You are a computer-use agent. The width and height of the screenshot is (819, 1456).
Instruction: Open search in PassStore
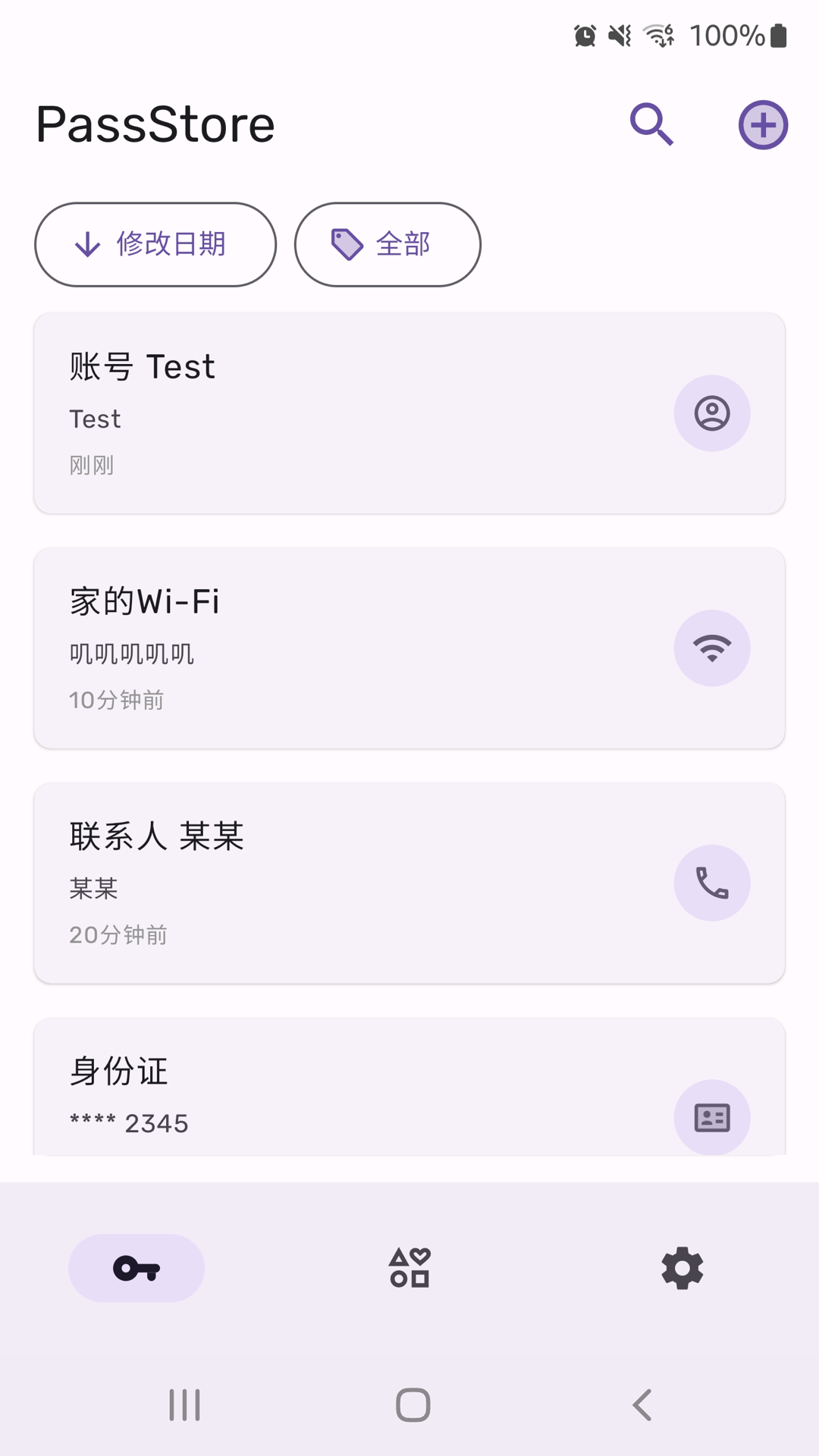[651, 124]
